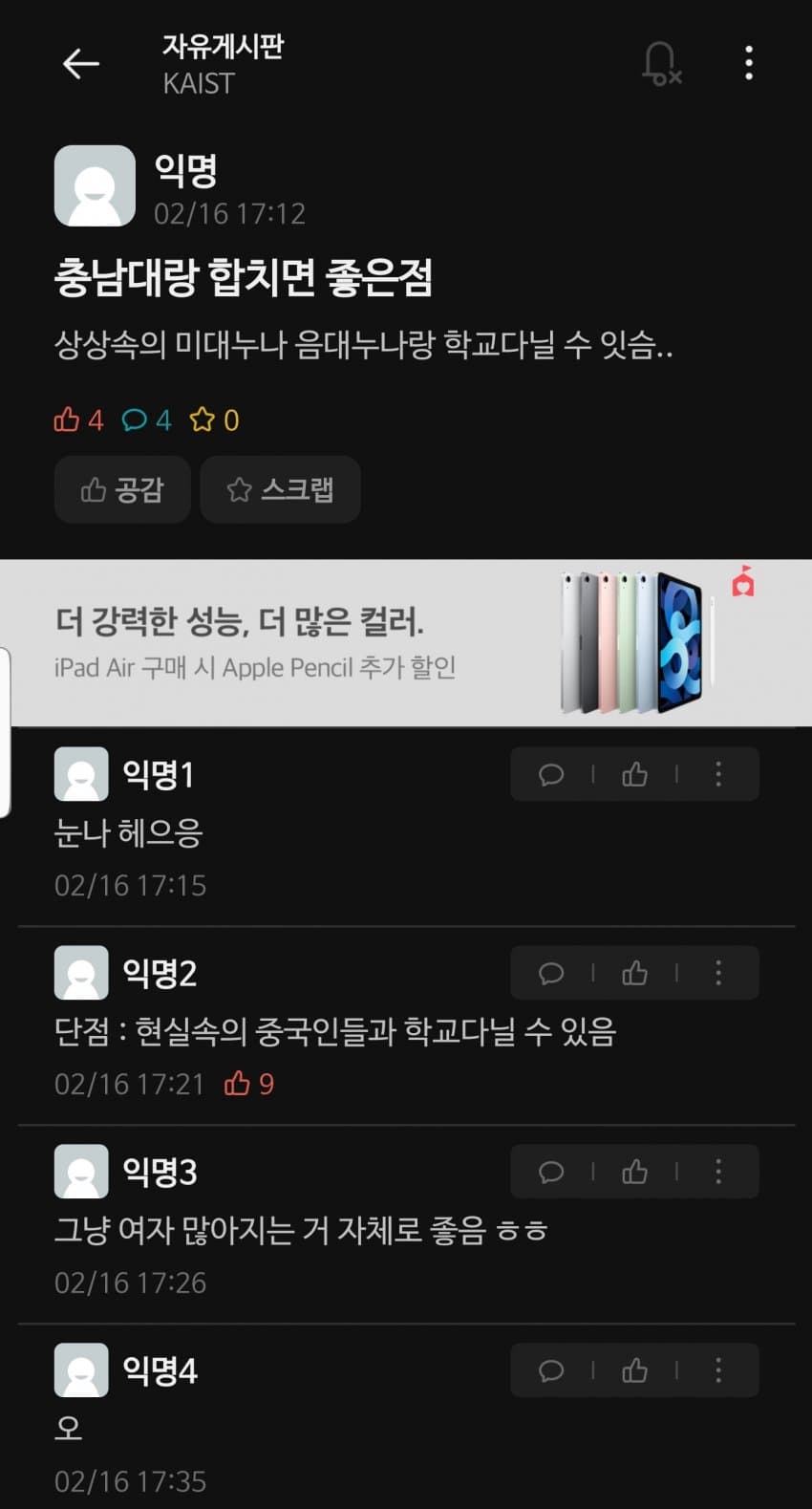Tap the 공감 like button
The height and width of the screenshot is (1509, 812).
click(x=122, y=489)
